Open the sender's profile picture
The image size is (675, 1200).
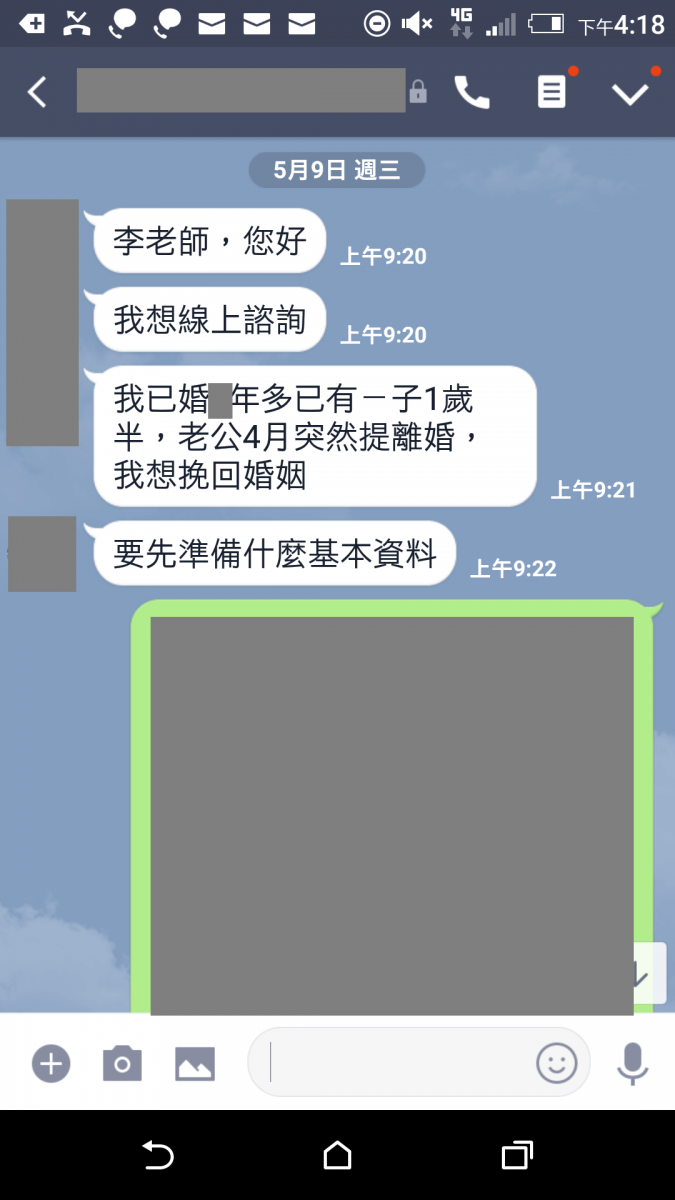tap(42, 322)
